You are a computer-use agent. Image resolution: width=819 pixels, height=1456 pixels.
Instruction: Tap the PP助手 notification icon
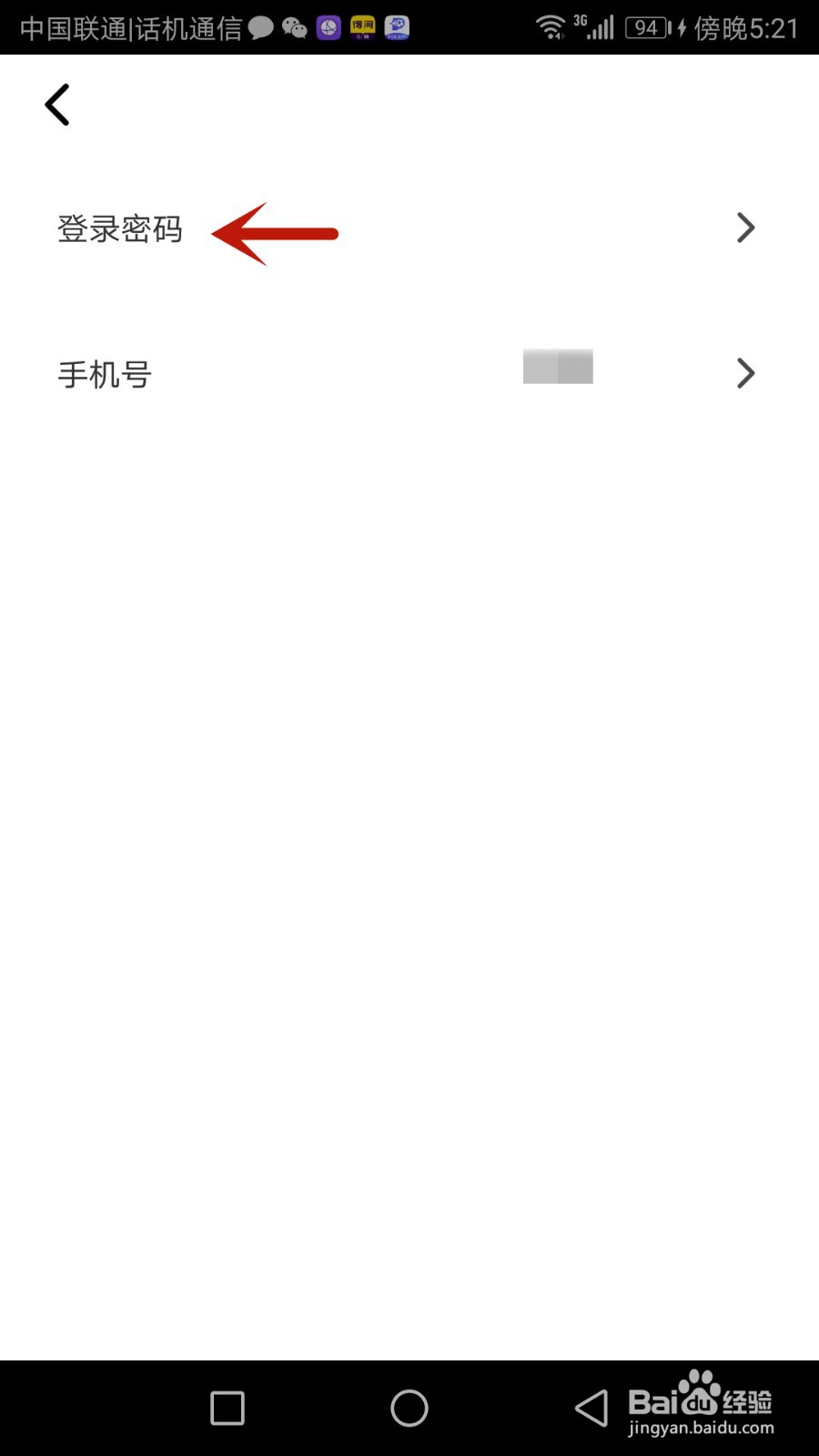click(x=396, y=27)
